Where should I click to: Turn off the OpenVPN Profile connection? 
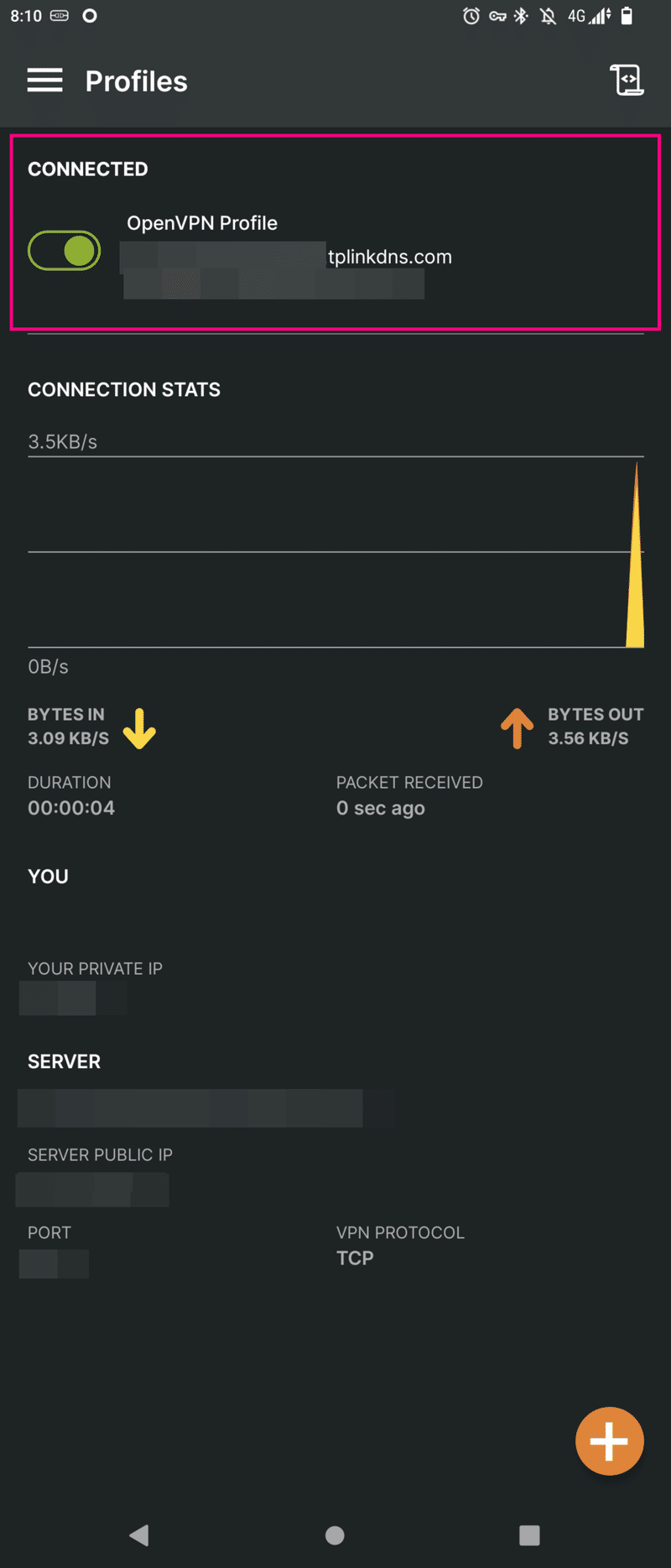(x=65, y=251)
